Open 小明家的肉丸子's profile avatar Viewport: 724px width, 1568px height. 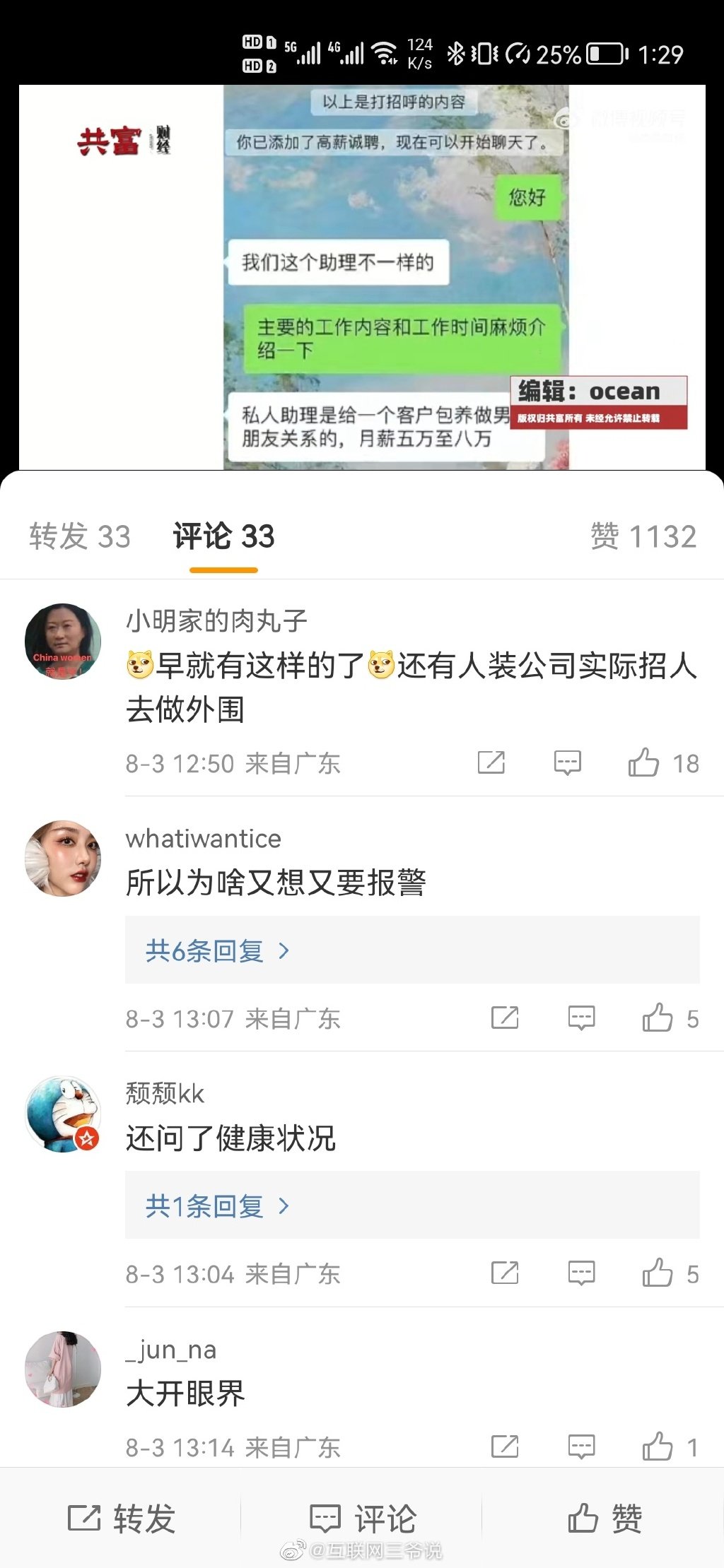63,642
